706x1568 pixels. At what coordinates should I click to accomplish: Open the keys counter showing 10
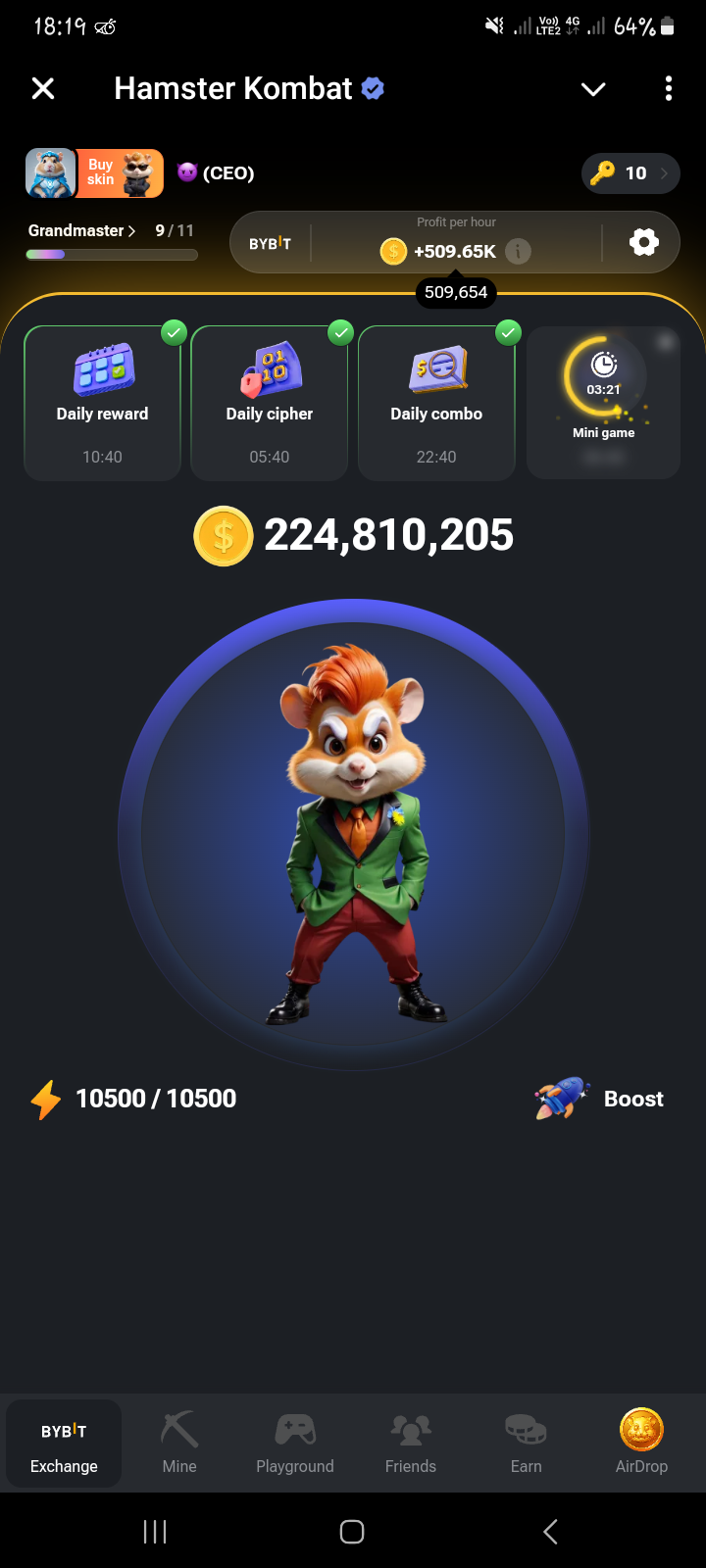point(630,173)
